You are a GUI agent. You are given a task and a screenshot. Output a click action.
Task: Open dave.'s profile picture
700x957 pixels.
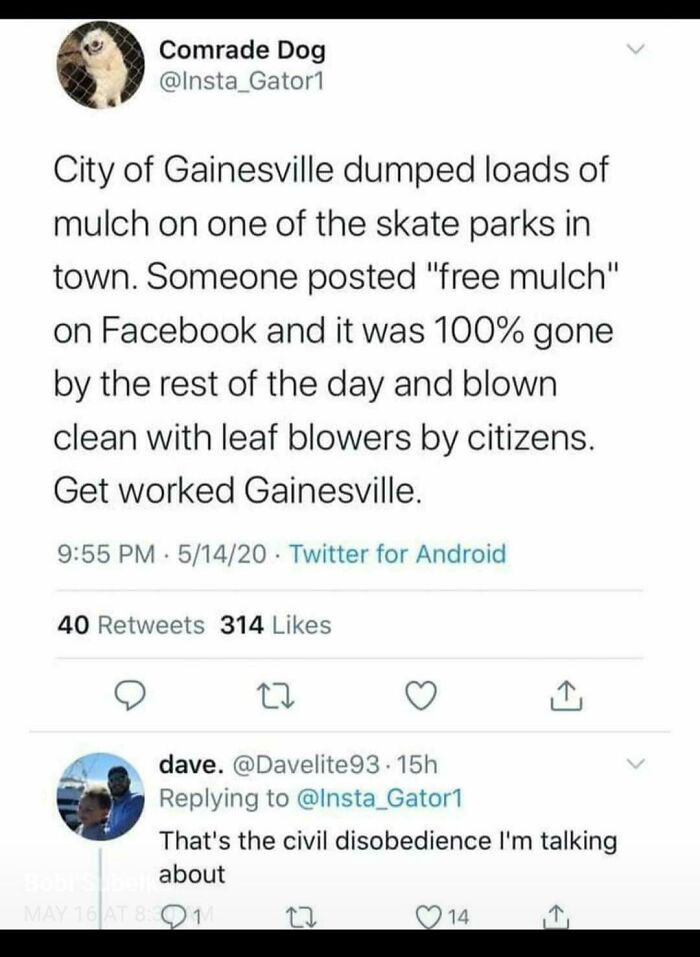click(101, 796)
